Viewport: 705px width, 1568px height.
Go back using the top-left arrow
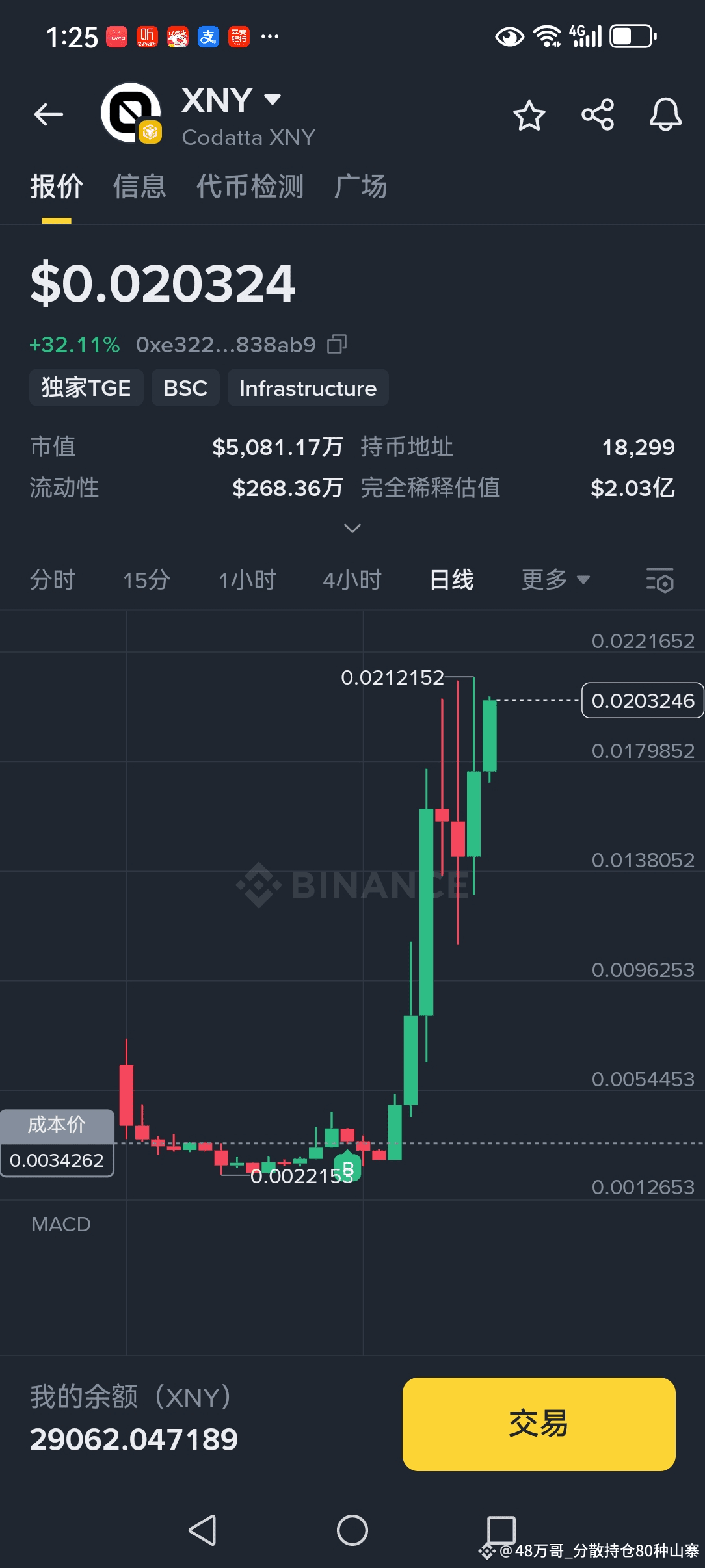point(49,115)
